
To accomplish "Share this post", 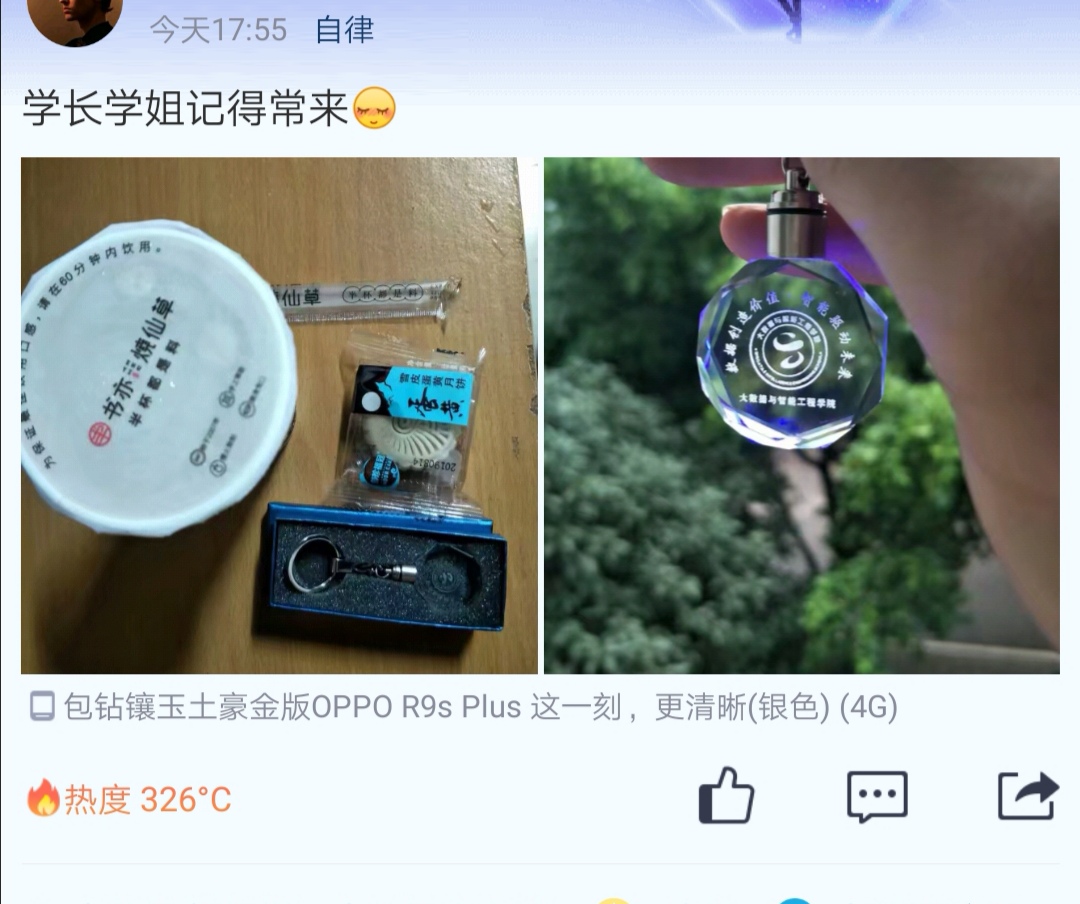I will pos(1027,797).
